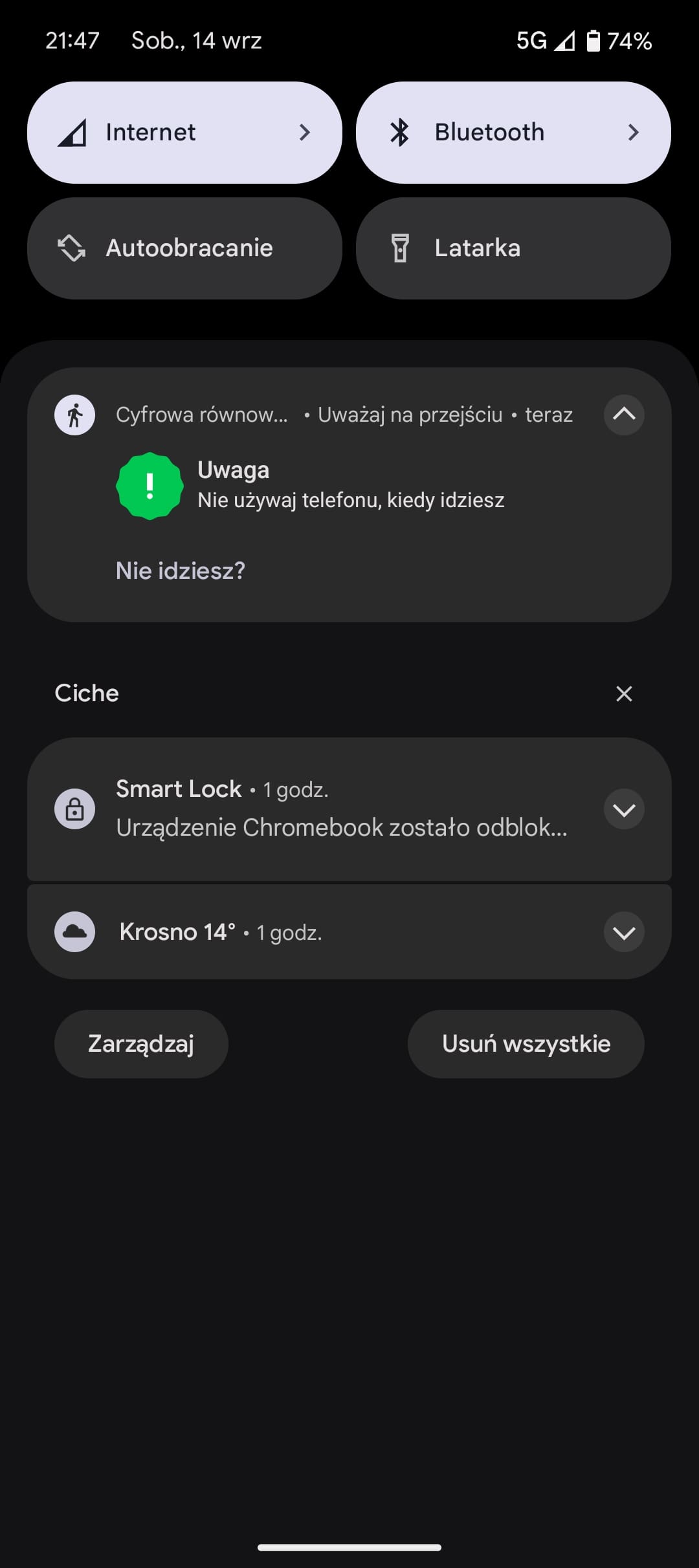Image resolution: width=699 pixels, height=1568 pixels.
Task: Expand the Krosno 14° weather notification
Action: click(x=624, y=932)
